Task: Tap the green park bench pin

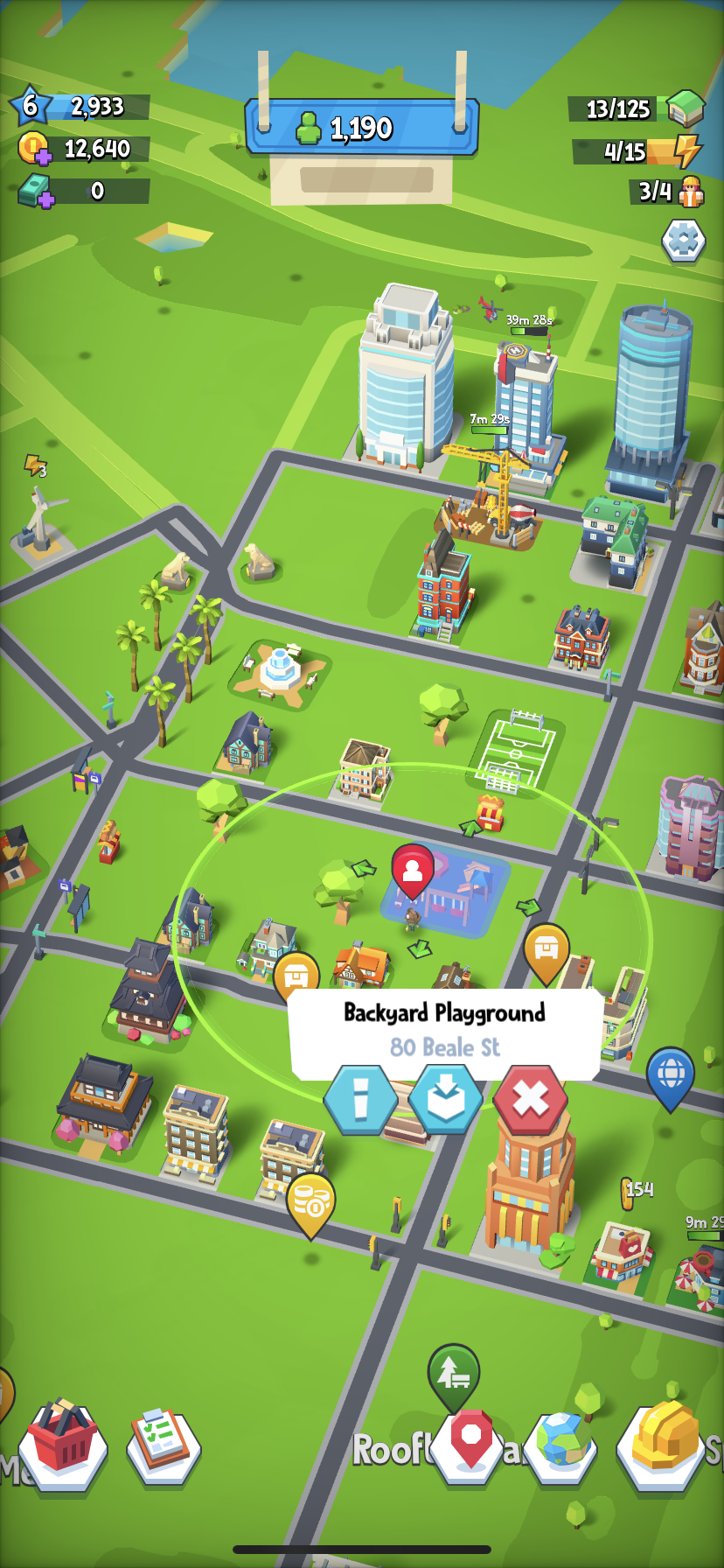Action: click(x=453, y=1373)
